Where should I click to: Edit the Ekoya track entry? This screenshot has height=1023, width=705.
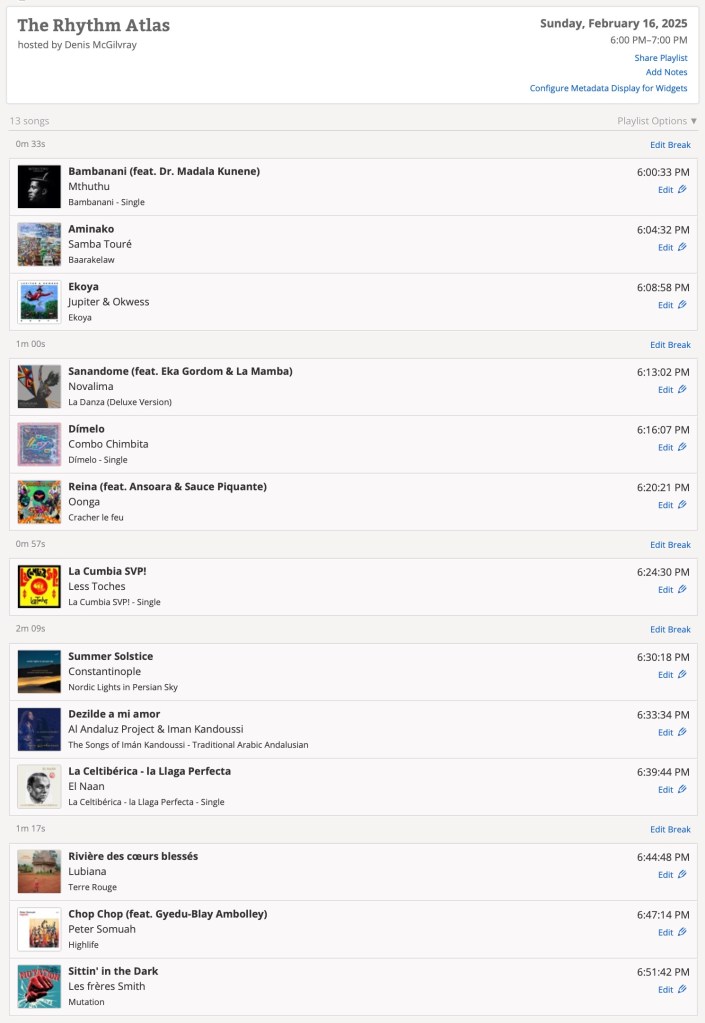[671, 305]
